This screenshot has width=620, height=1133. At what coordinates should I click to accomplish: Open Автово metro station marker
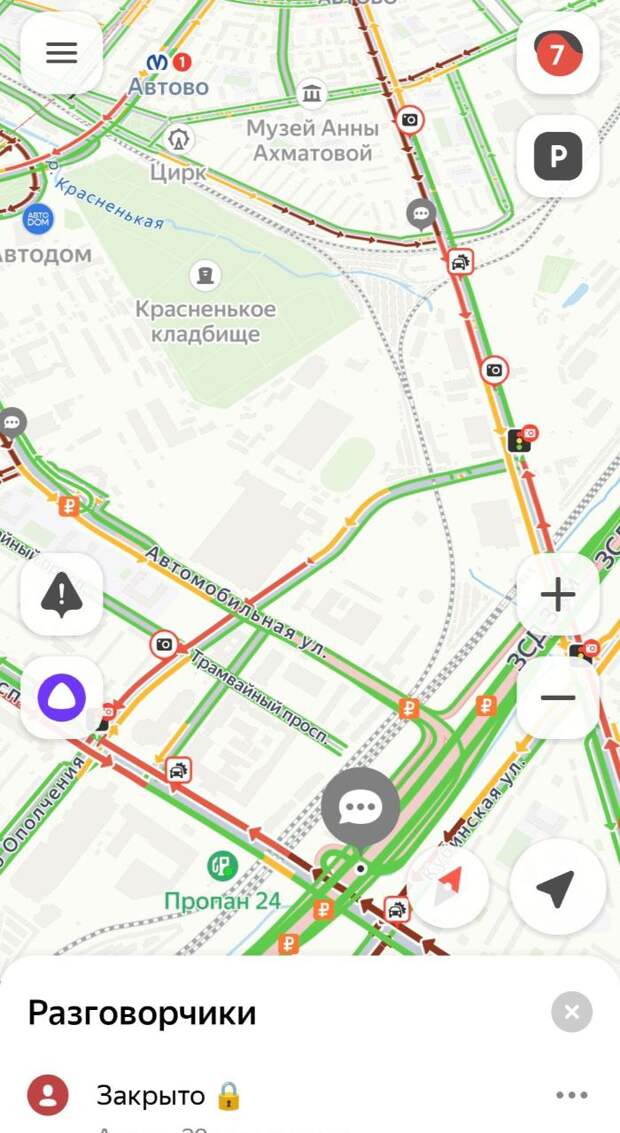coord(157,62)
